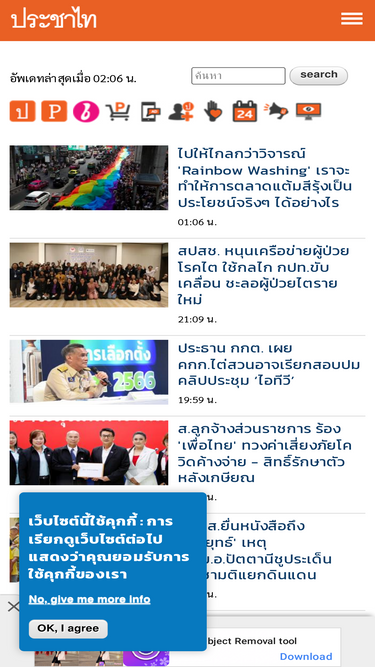Tap the search button

(318, 76)
